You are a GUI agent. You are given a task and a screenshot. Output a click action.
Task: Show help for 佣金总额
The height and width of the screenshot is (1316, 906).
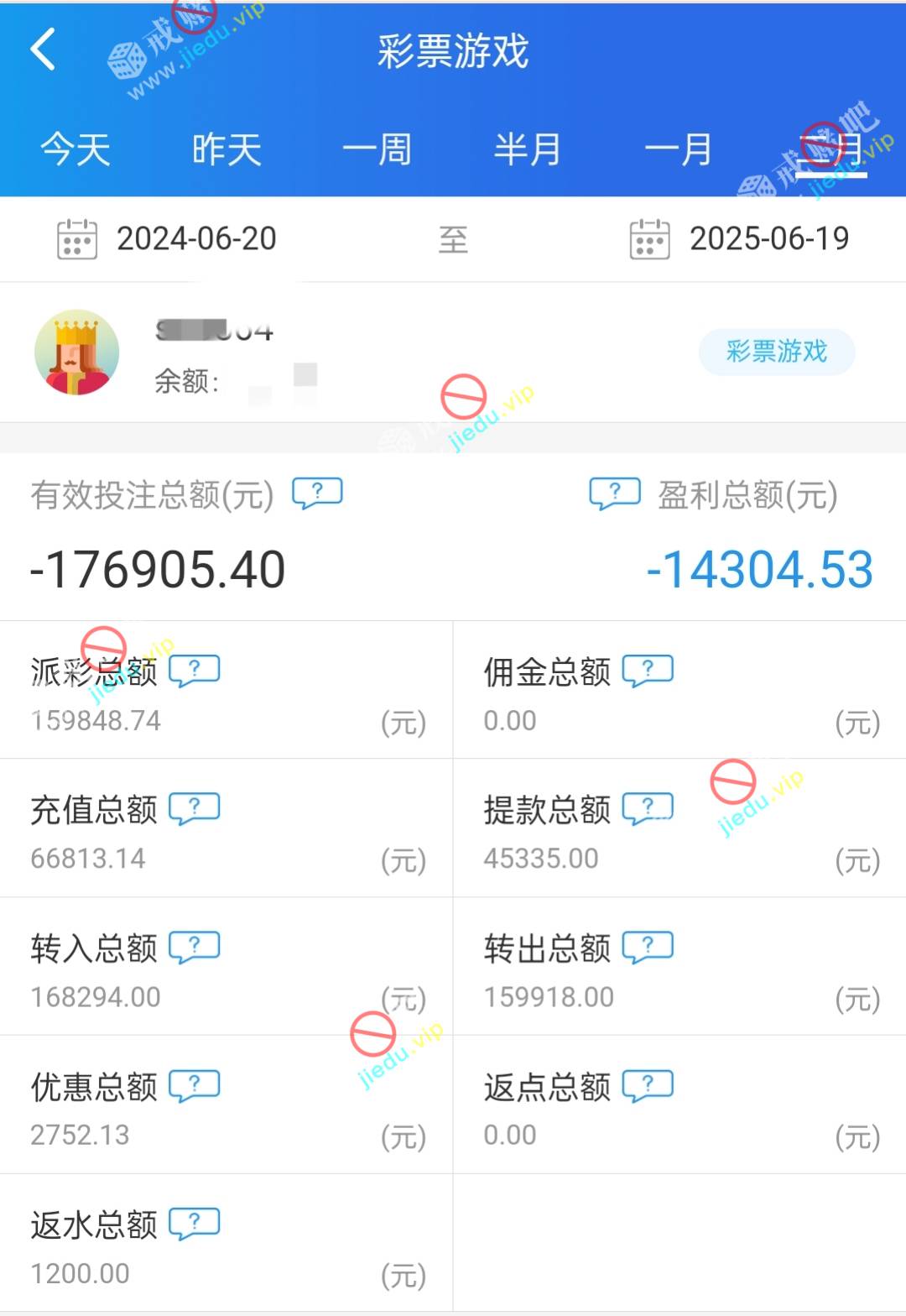pos(648,670)
